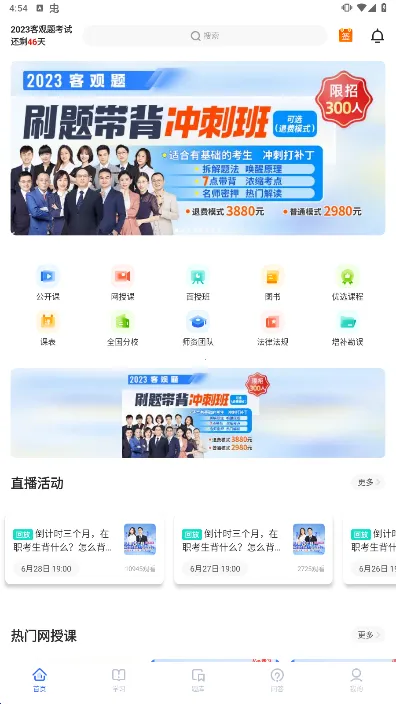Tap 更多 next to 直播活动
Image resolution: width=396 pixels, height=704 pixels.
pos(368,482)
